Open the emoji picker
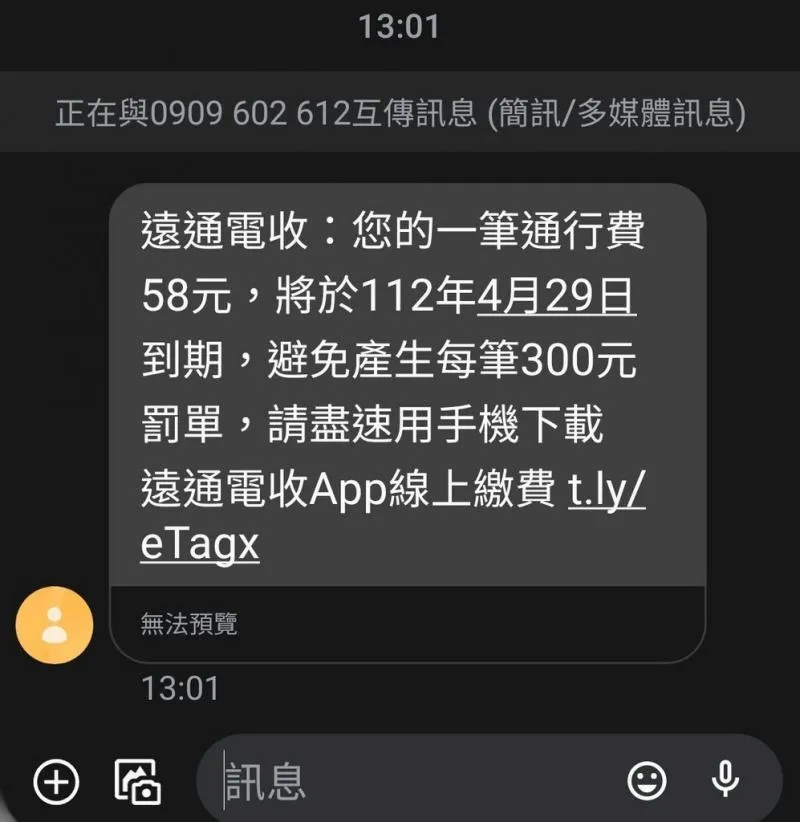The width and height of the screenshot is (800, 822). click(x=647, y=780)
